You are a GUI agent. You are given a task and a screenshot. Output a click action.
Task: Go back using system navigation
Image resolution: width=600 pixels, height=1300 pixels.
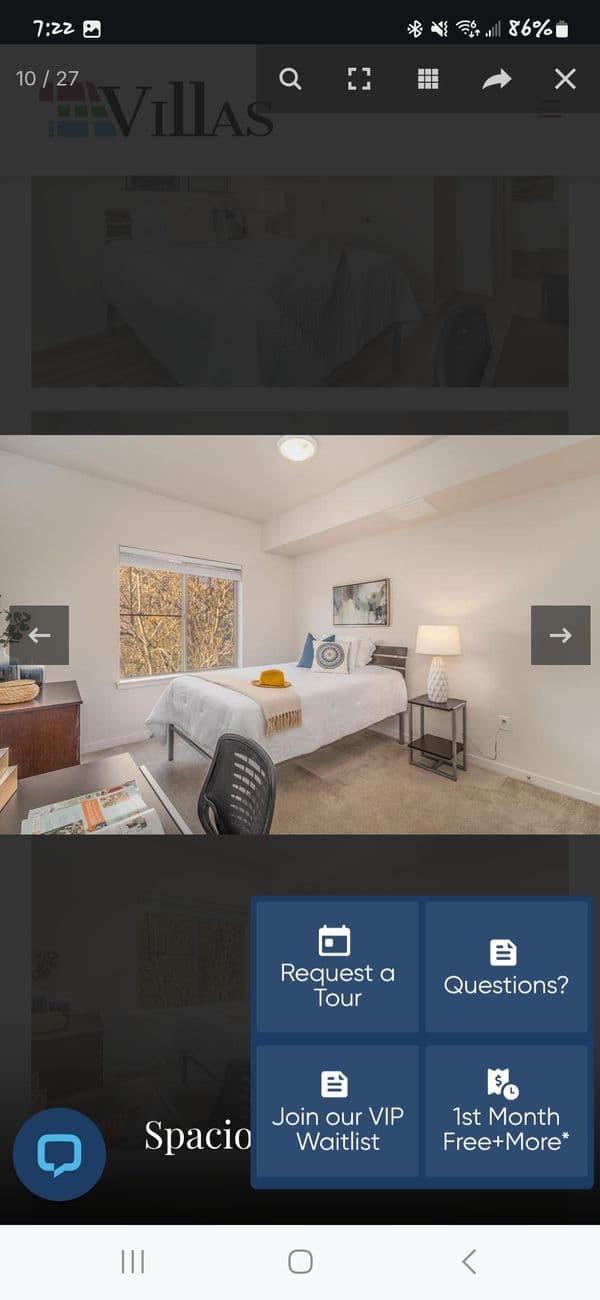coord(468,1261)
